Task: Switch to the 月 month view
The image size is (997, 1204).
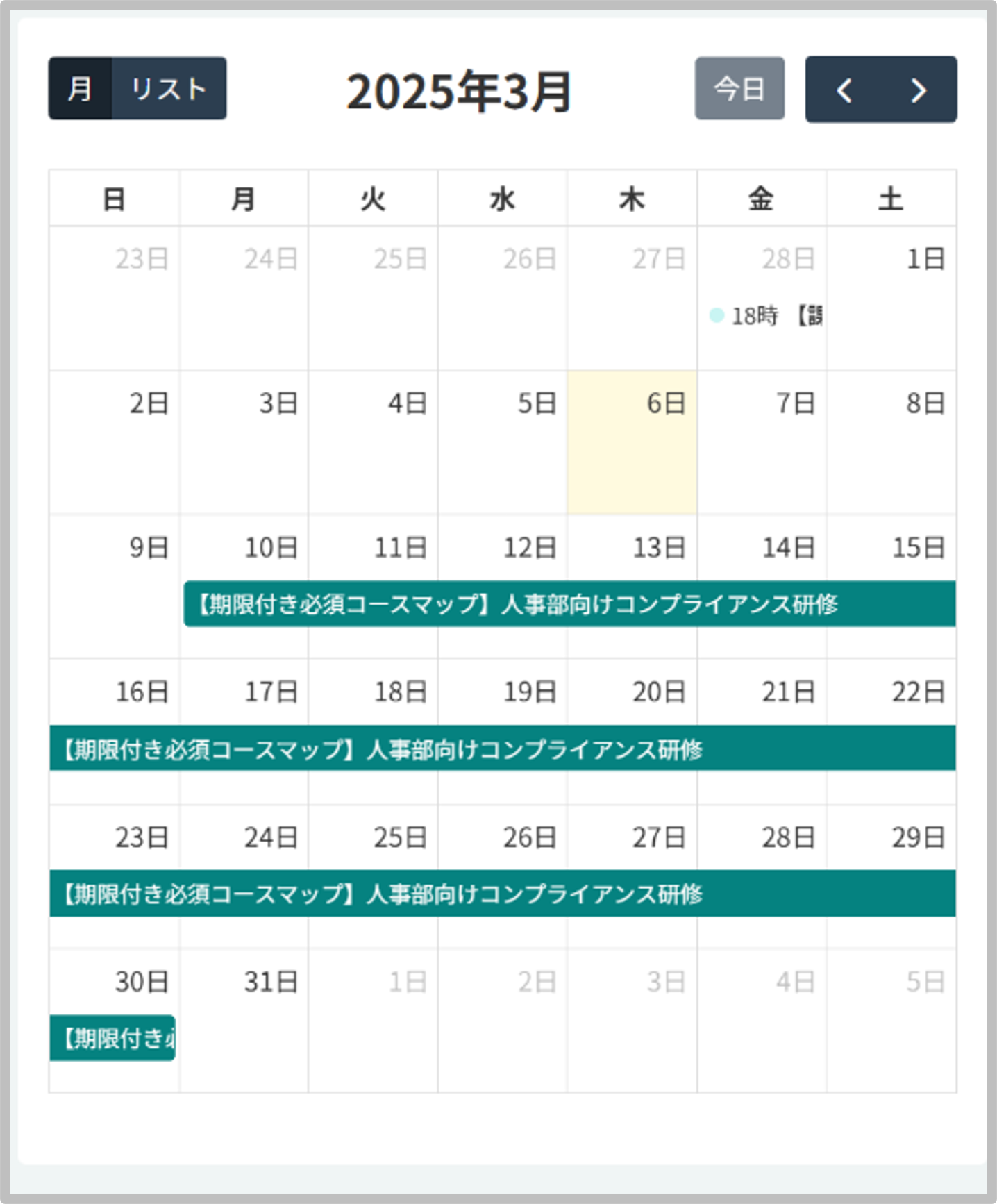Action: 80,89
